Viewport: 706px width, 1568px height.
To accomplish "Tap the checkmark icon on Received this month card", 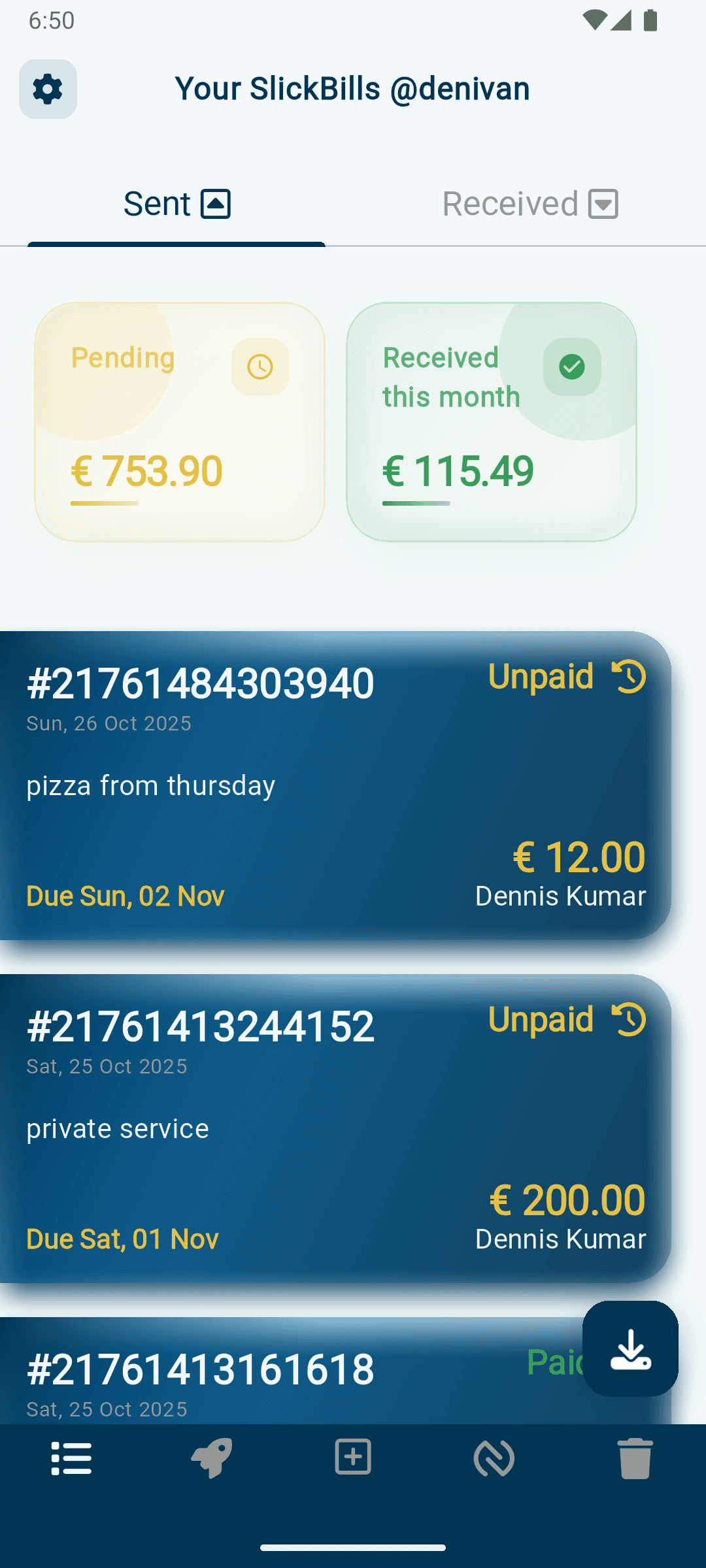I will pyautogui.click(x=571, y=368).
